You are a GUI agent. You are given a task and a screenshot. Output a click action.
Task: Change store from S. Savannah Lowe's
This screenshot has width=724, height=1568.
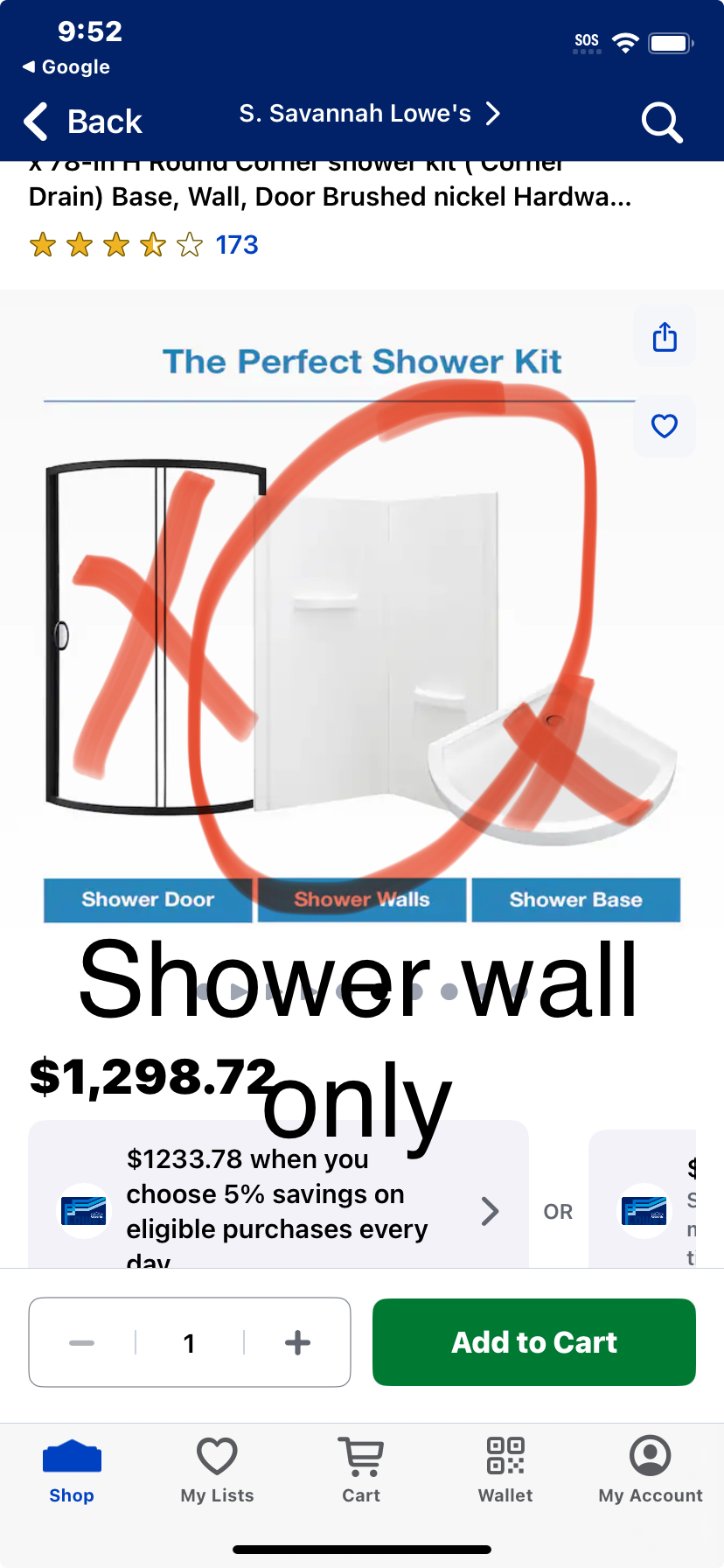[x=370, y=114]
